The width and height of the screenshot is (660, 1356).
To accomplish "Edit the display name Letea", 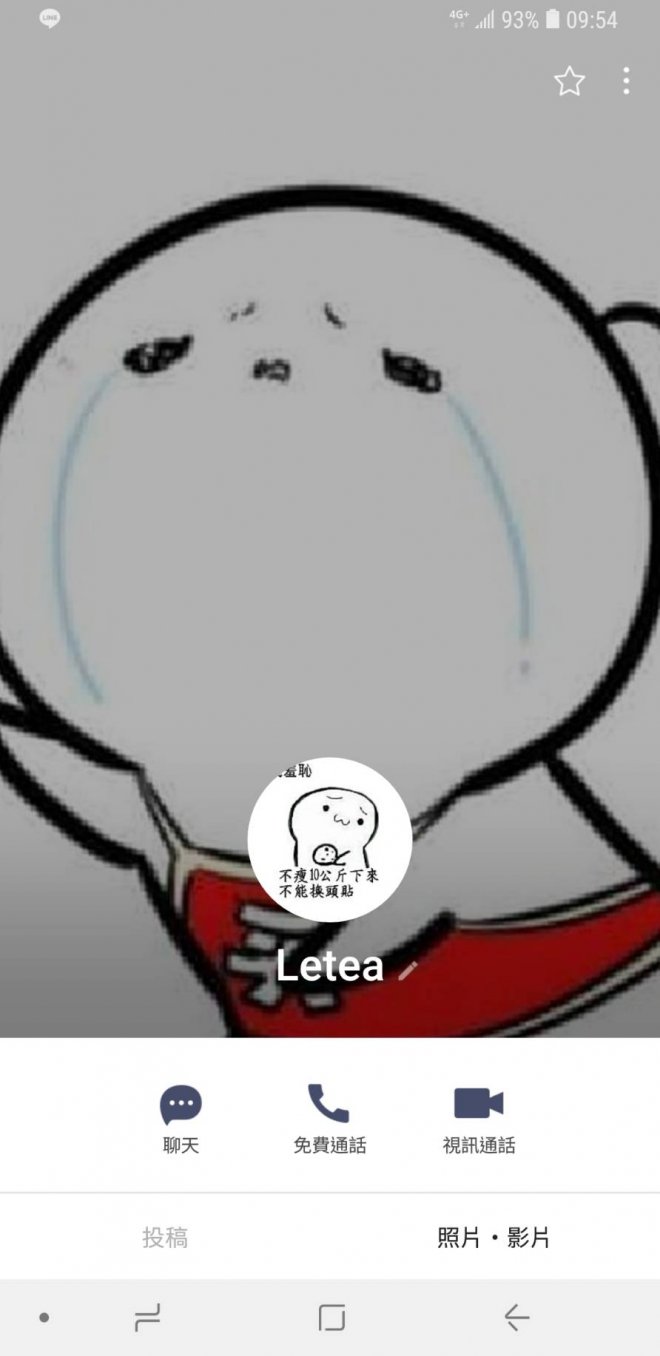I will (x=408, y=969).
